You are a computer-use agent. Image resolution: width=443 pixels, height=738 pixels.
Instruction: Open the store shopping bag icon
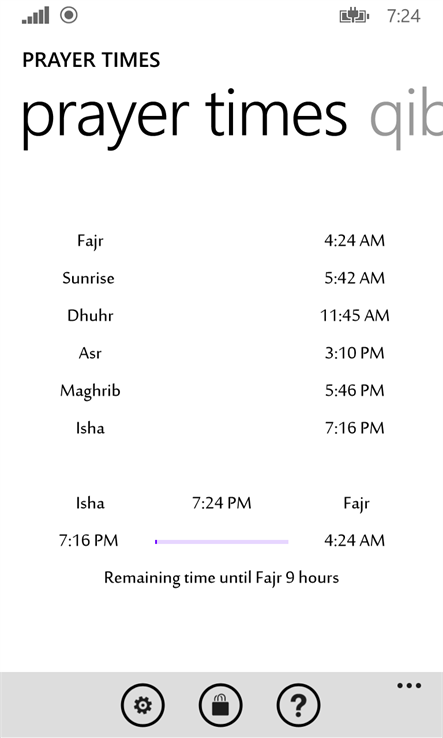tap(220, 705)
